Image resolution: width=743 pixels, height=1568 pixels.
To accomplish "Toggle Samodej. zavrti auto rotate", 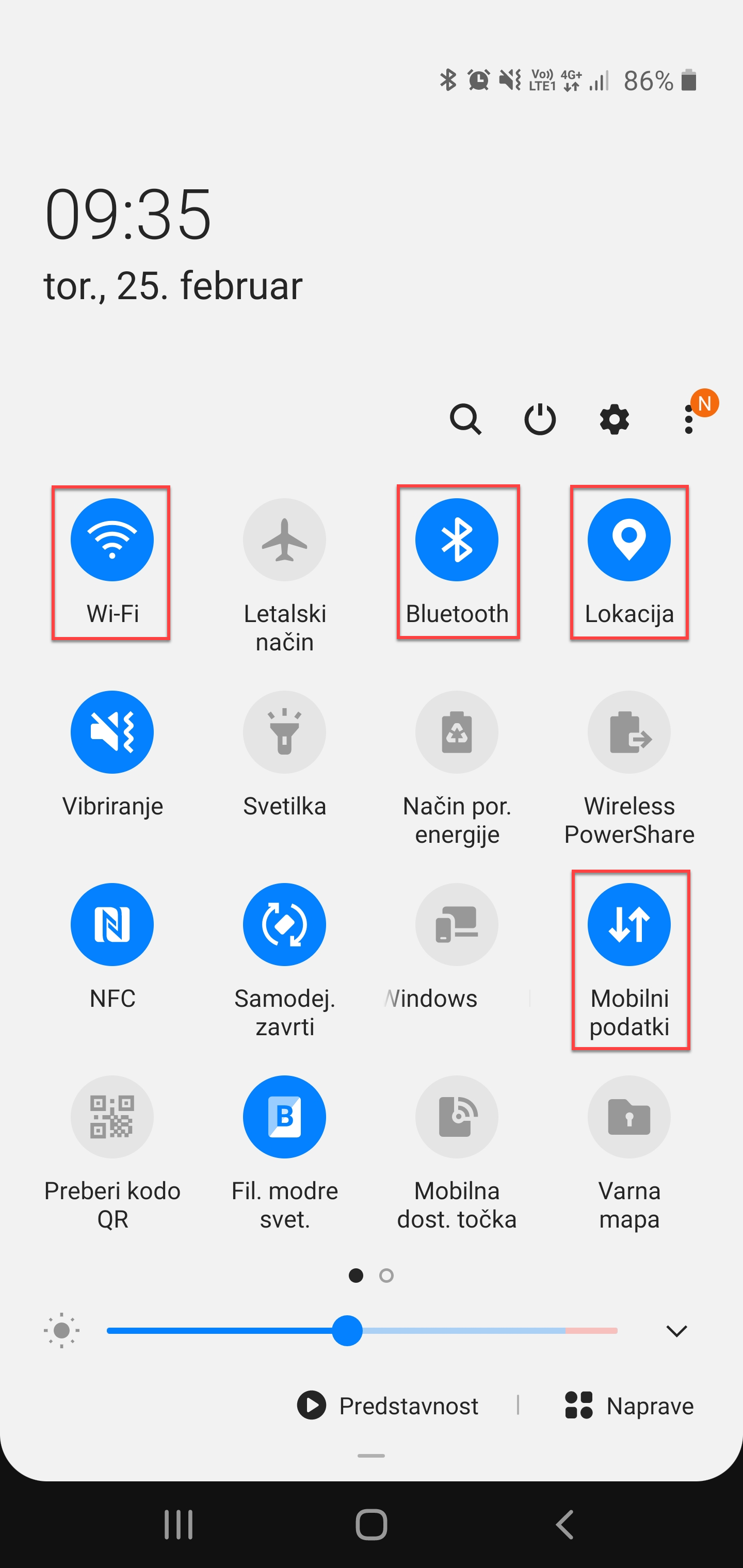I will click(284, 925).
